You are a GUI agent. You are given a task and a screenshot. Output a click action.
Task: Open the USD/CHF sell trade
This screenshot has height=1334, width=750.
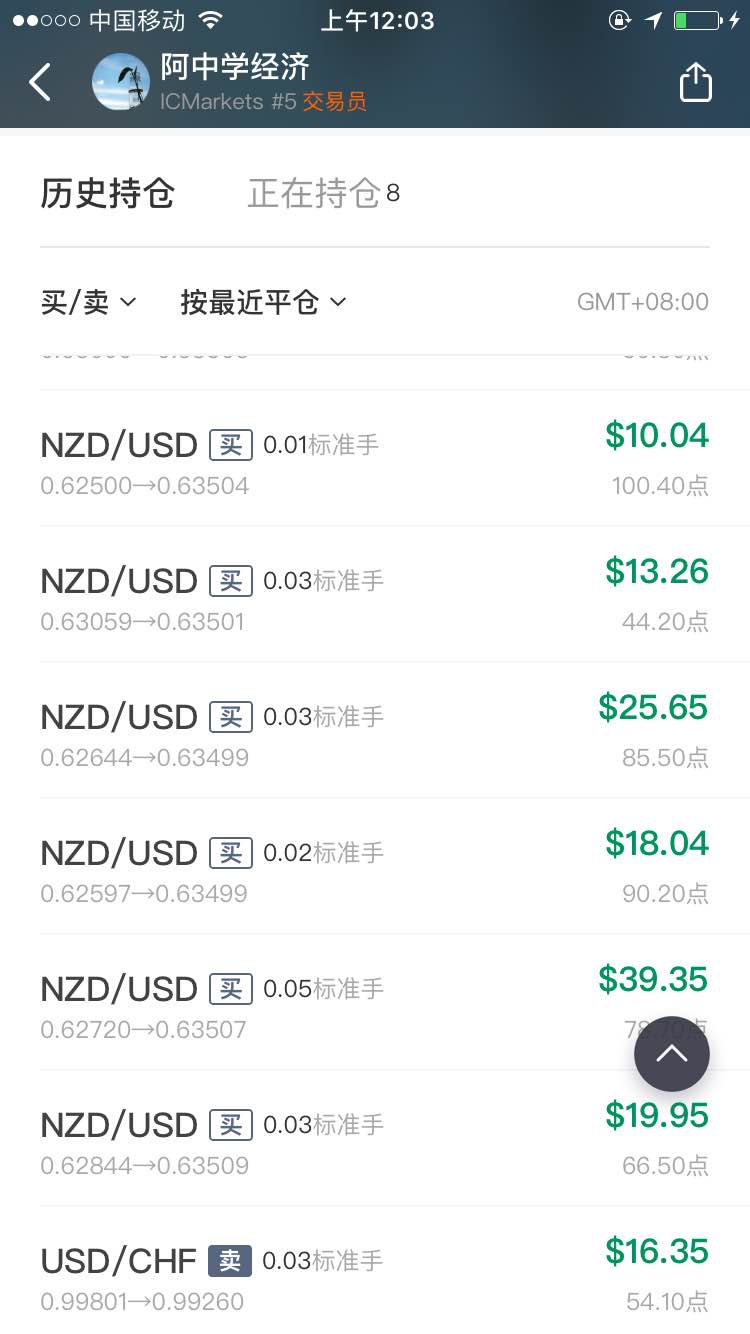[x=375, y=1271]
